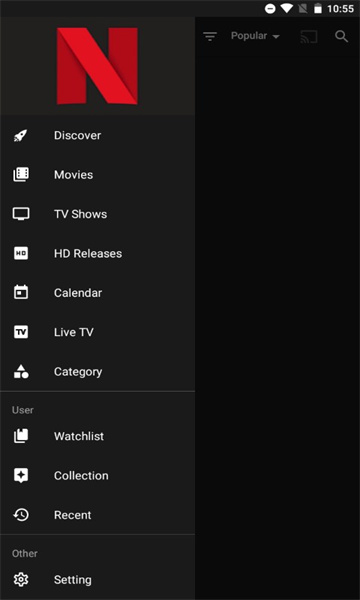Tap the filter icon
Screen dimensions: 360x600
point(210,36)
